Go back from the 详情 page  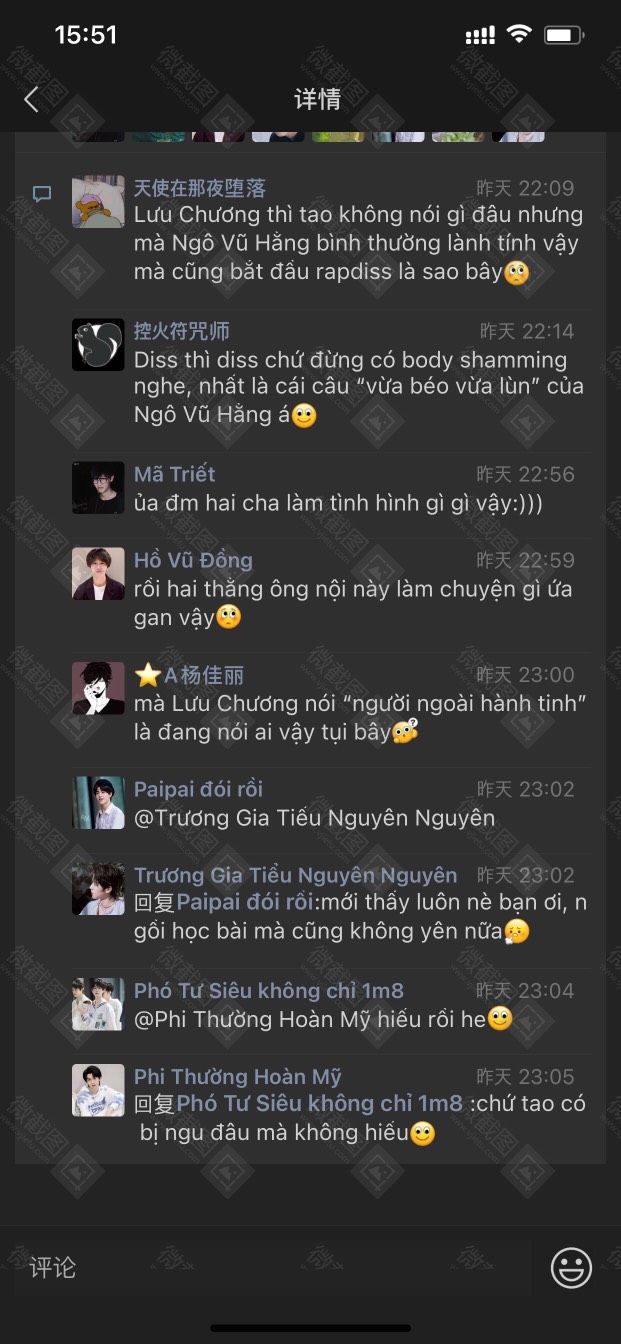pos(31,99)
